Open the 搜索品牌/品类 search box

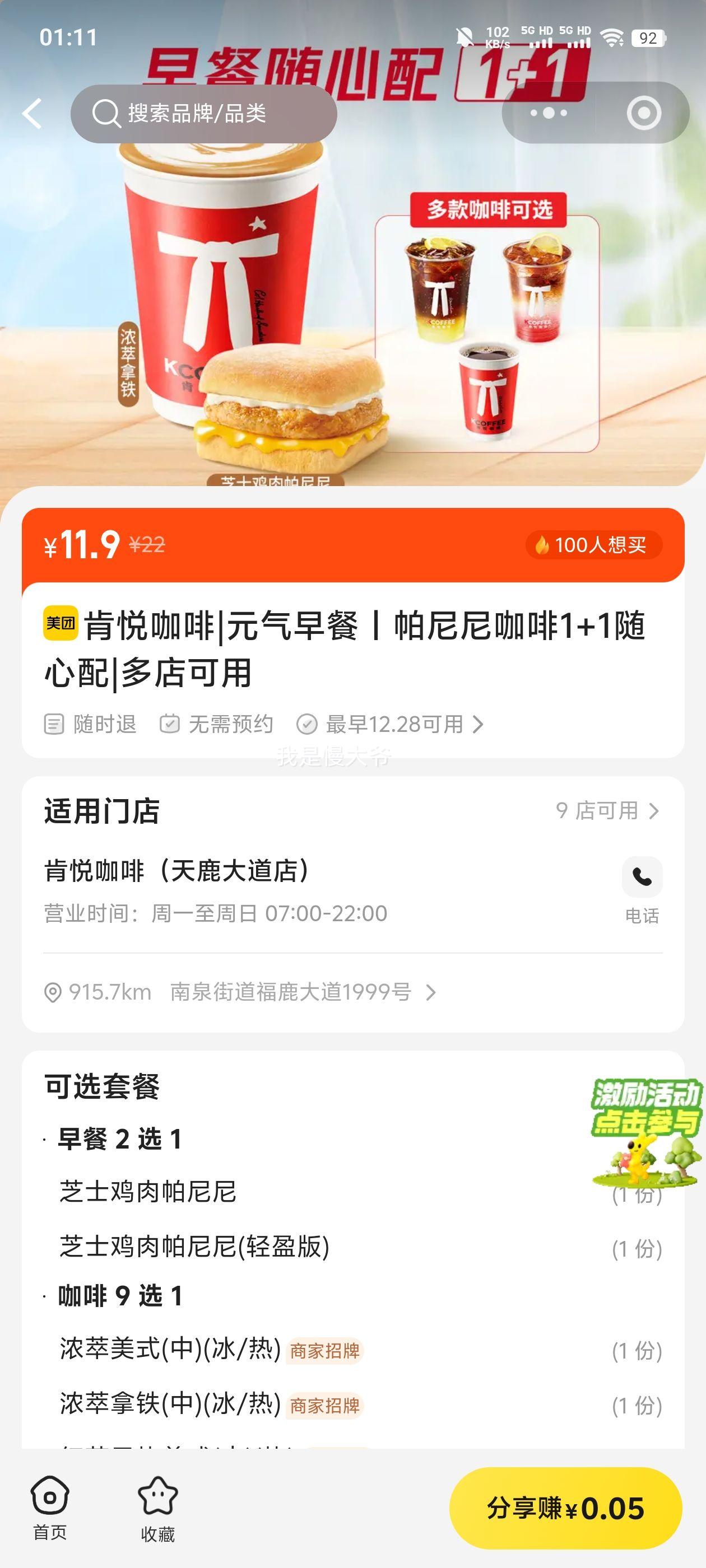click(203, 114)
